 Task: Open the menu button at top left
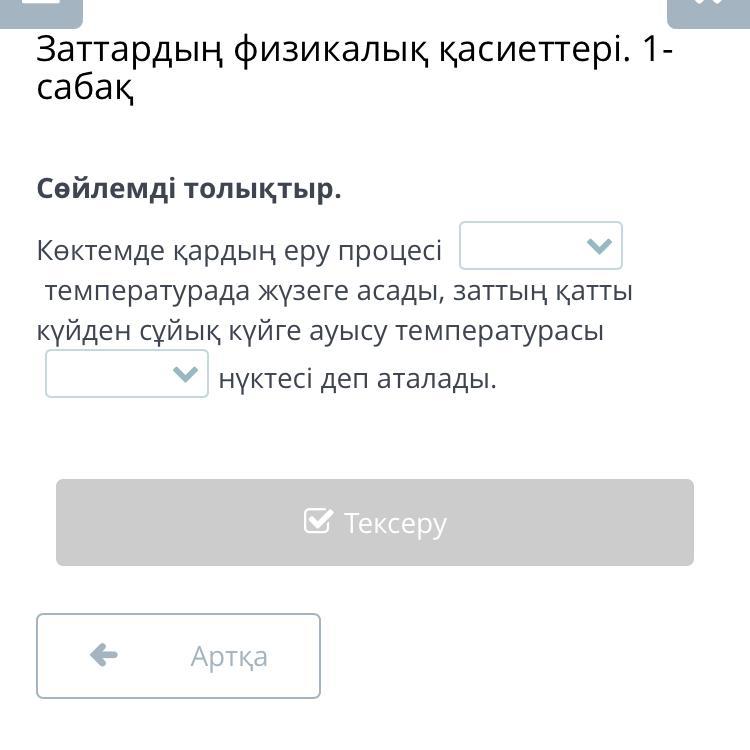click(x=40, y=10)
